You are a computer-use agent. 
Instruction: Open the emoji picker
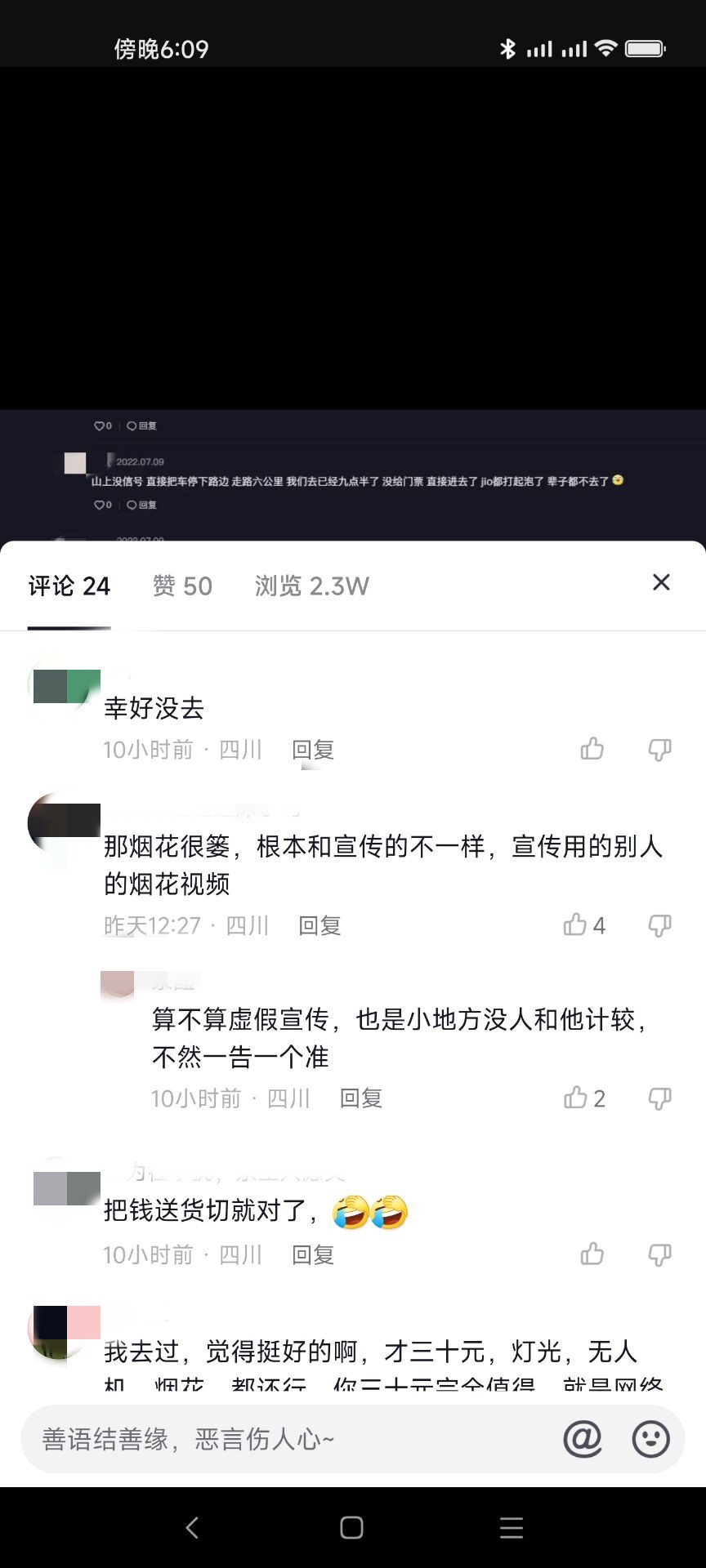pyautogui.click(x=651, y=1439)
